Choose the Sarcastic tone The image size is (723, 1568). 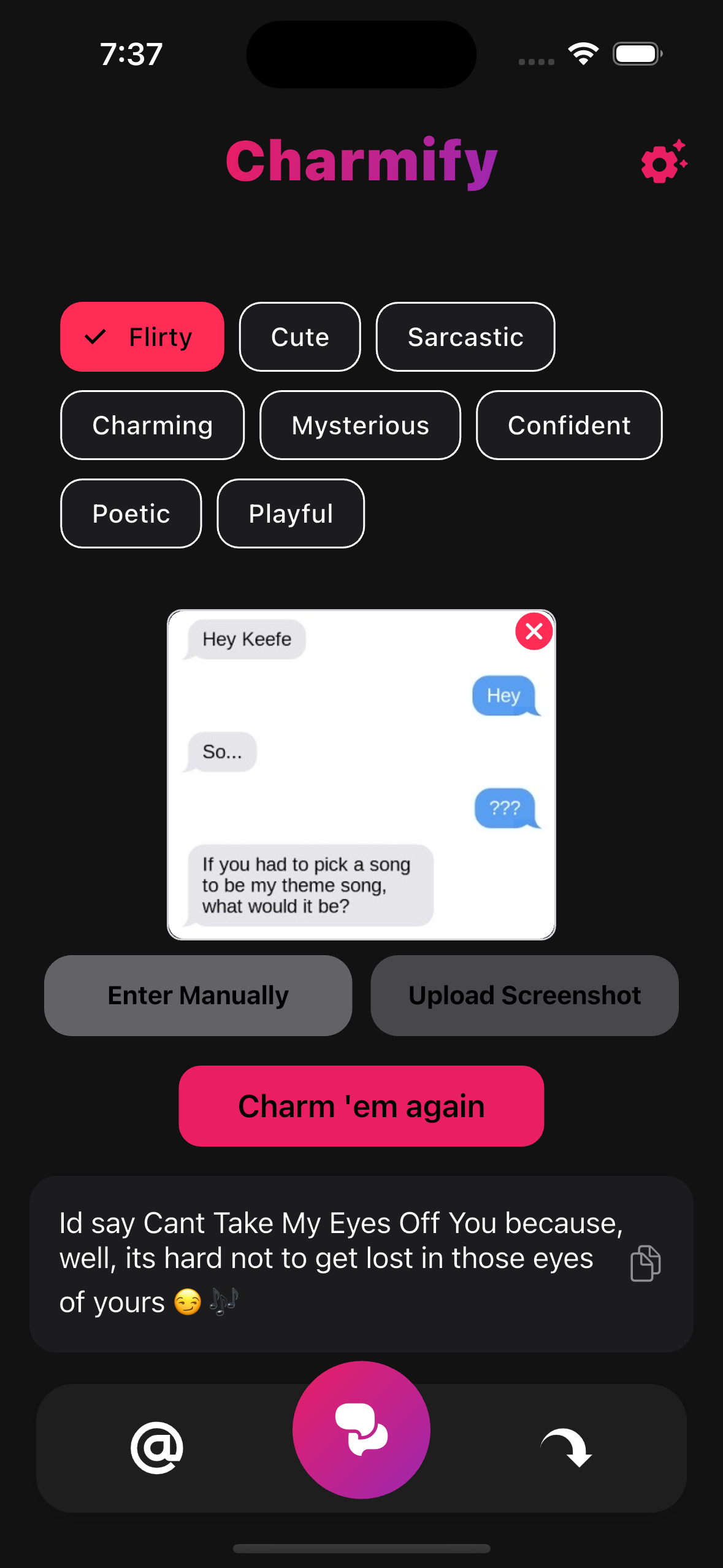(x=465, y=337)
